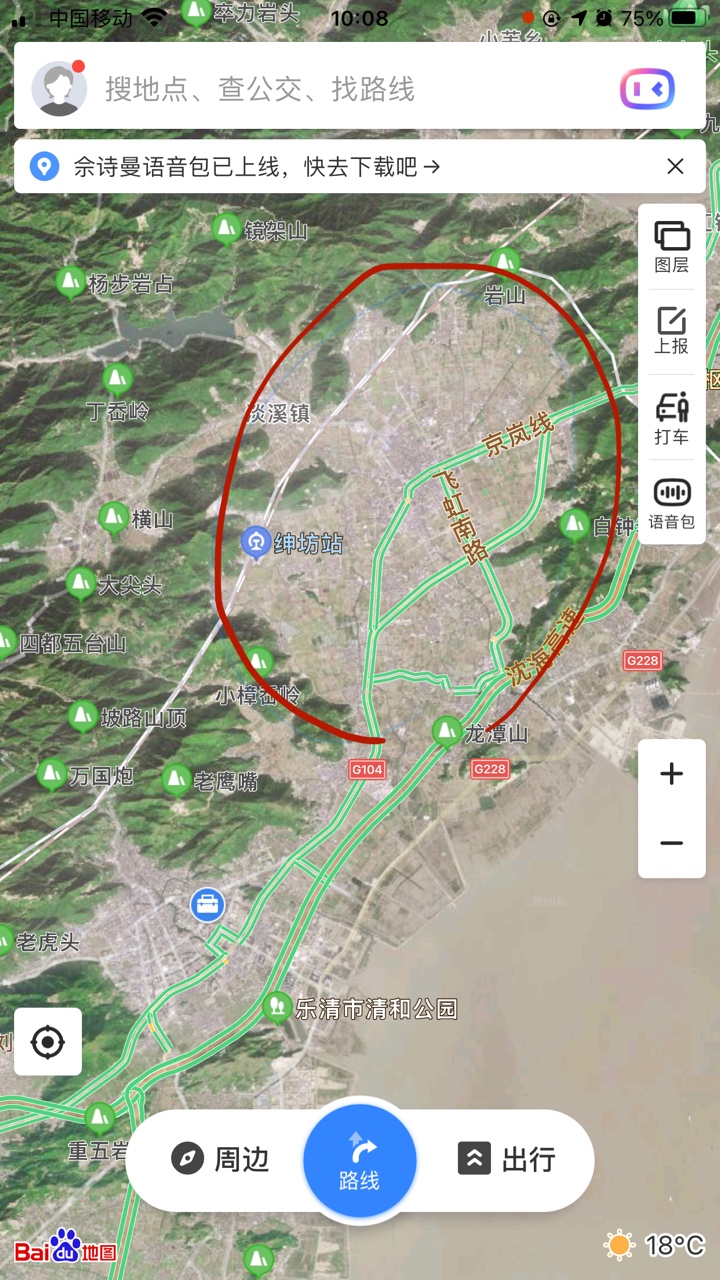Open the 图层 map layers panel
The image size is (720, 1280).
672,247
